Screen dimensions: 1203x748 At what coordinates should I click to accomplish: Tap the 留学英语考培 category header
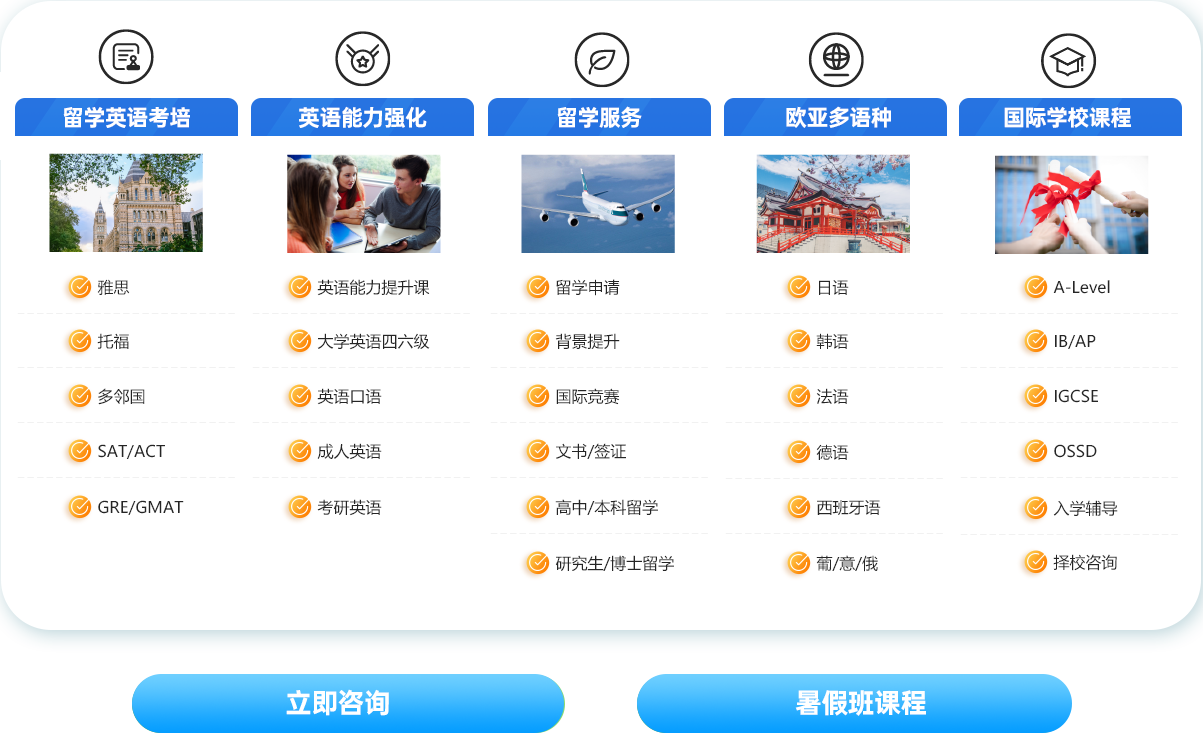(126, 118)
